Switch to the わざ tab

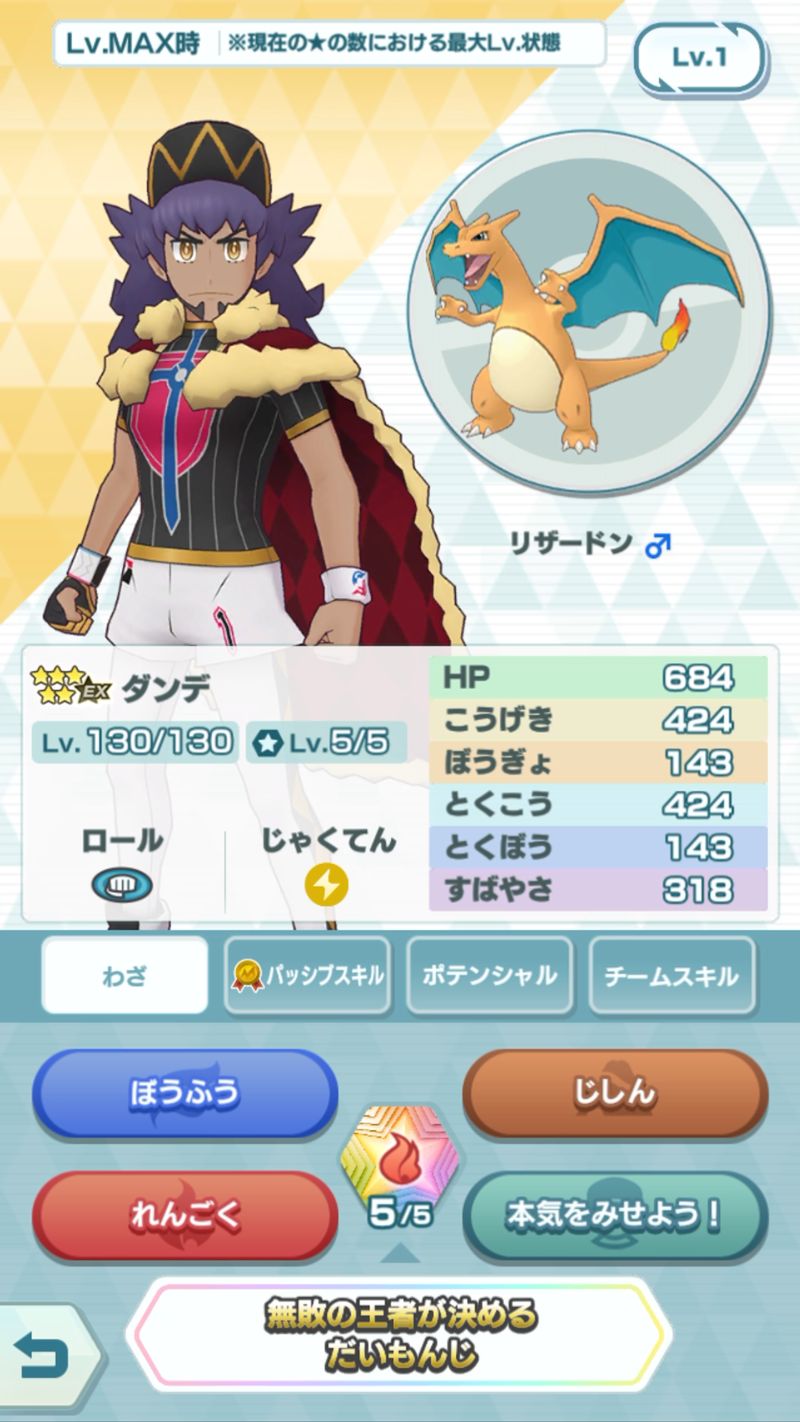125,975
